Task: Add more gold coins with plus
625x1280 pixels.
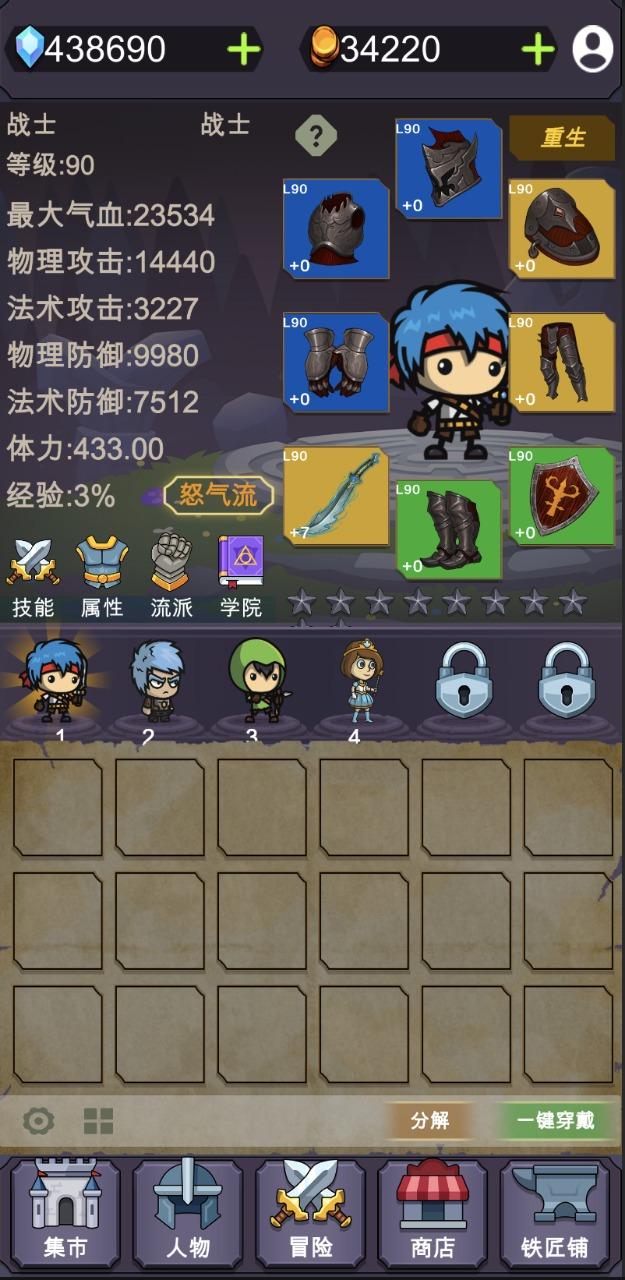Action: 538,49
